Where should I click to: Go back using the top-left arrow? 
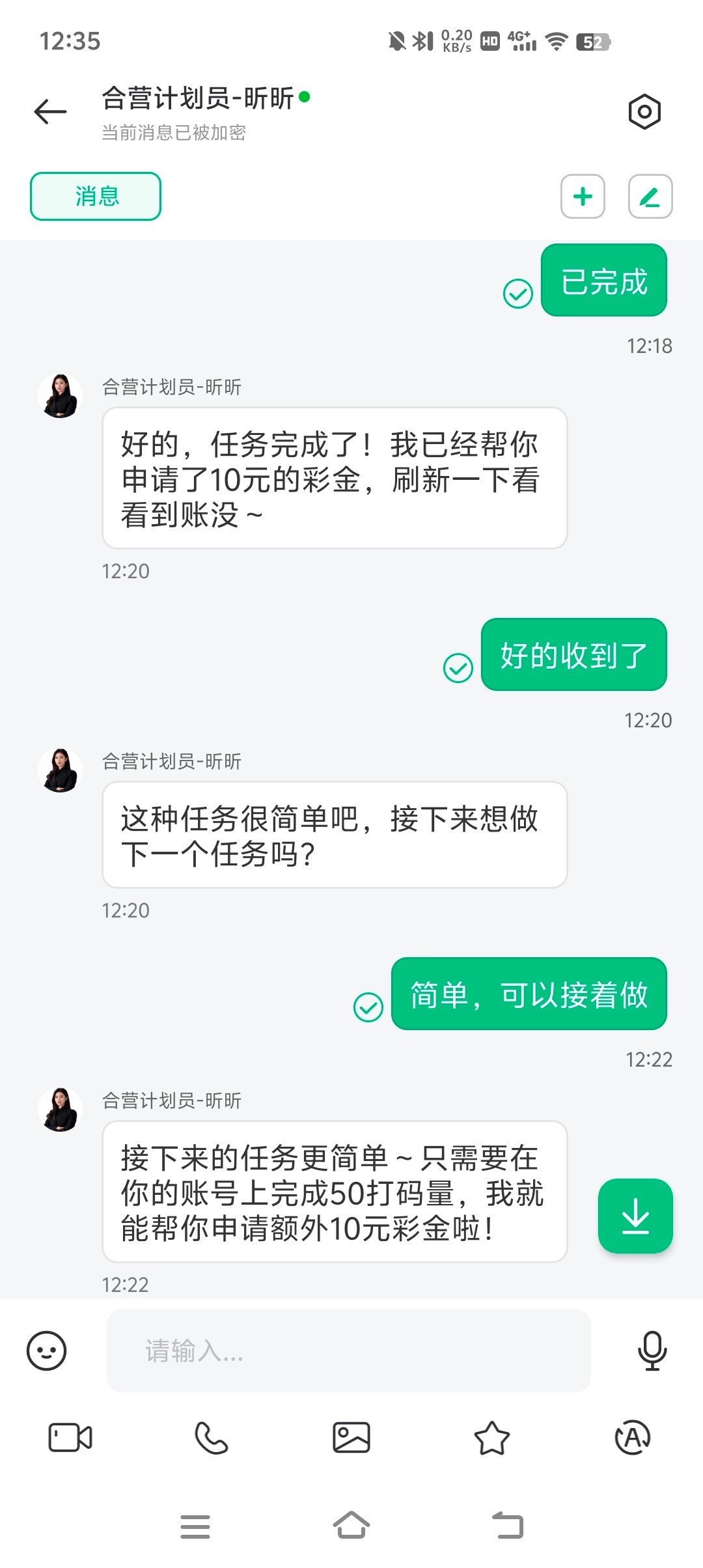pyautogui.click(x=51, y=111)
